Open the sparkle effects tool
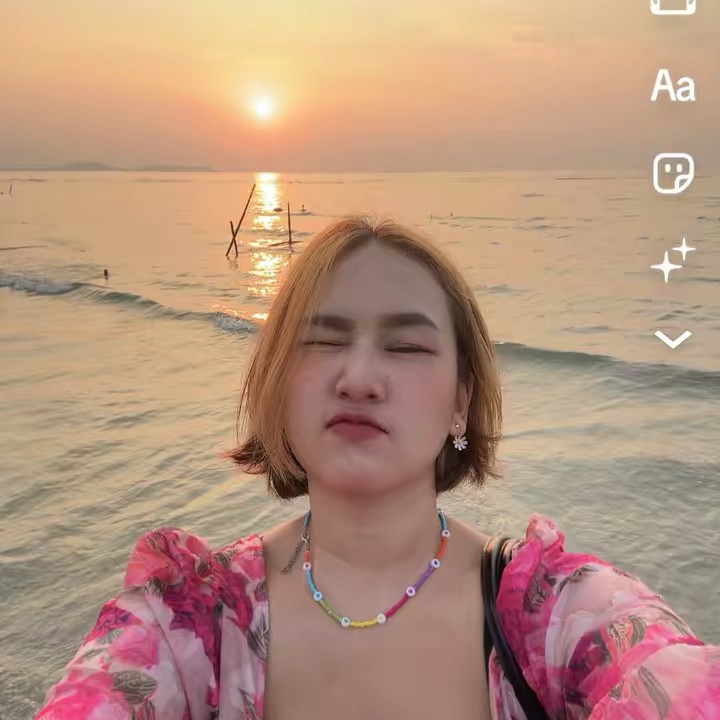 pyautogui.click(x=672, y=259)
